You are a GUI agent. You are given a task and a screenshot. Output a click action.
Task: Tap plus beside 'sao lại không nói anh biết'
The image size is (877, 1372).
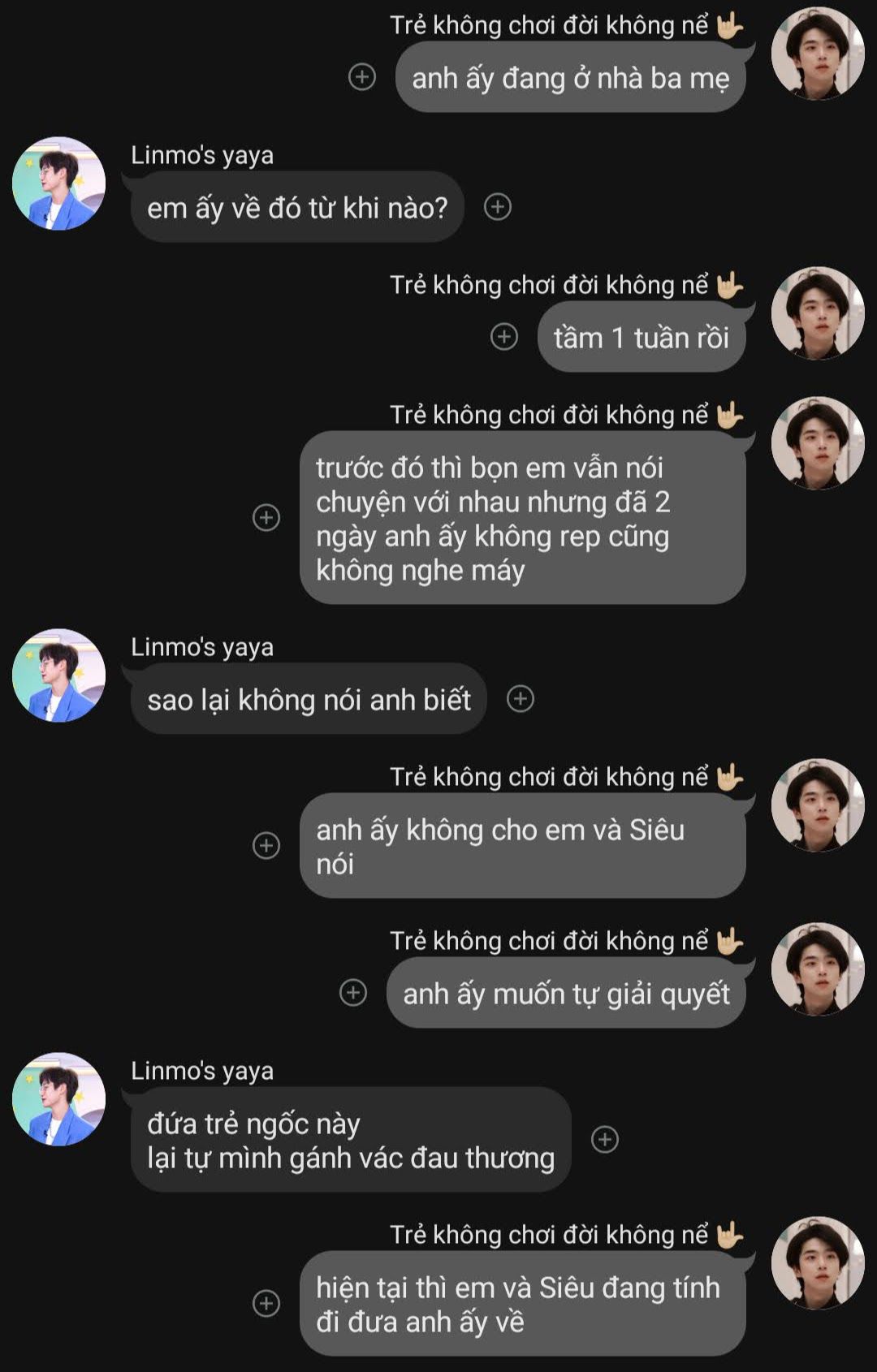520,699
